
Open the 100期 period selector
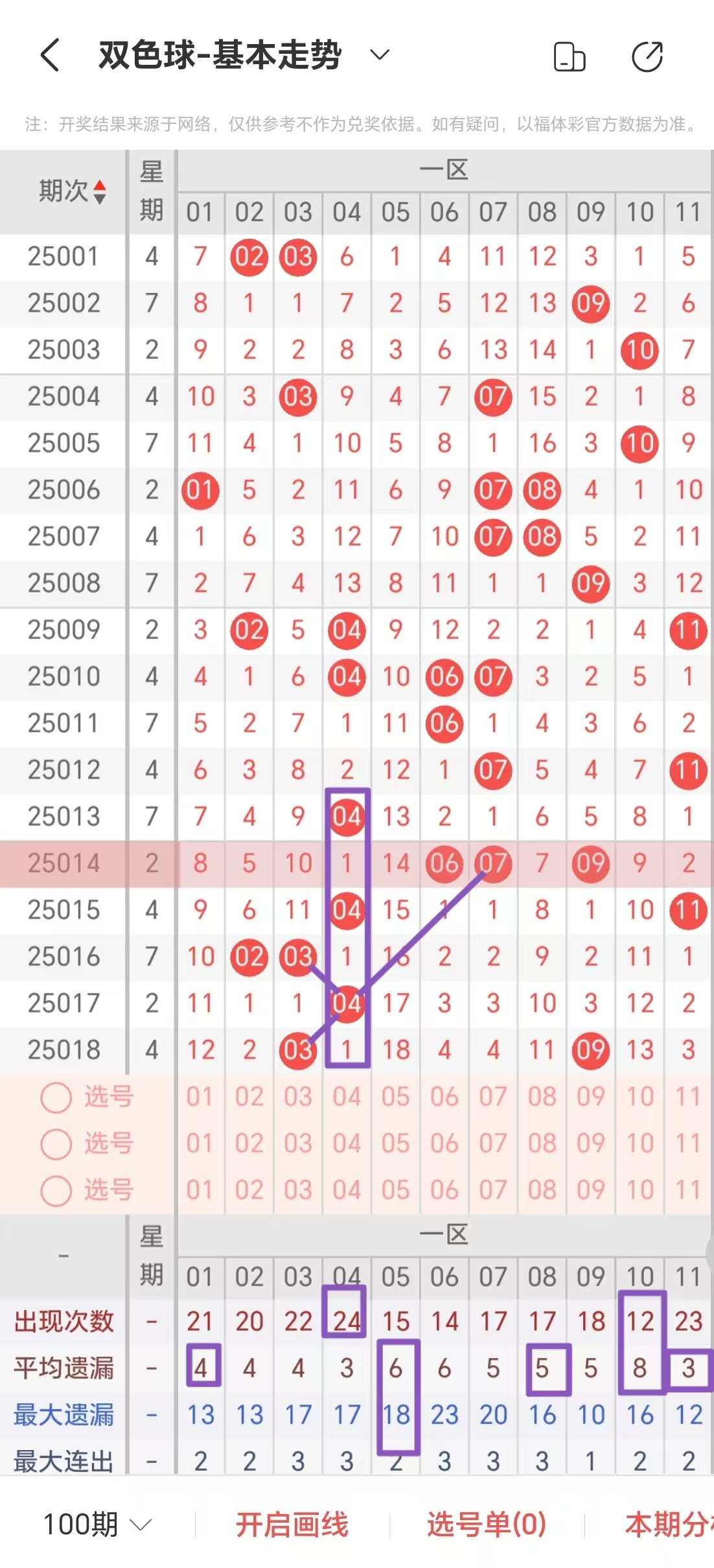pos(97,1524)
